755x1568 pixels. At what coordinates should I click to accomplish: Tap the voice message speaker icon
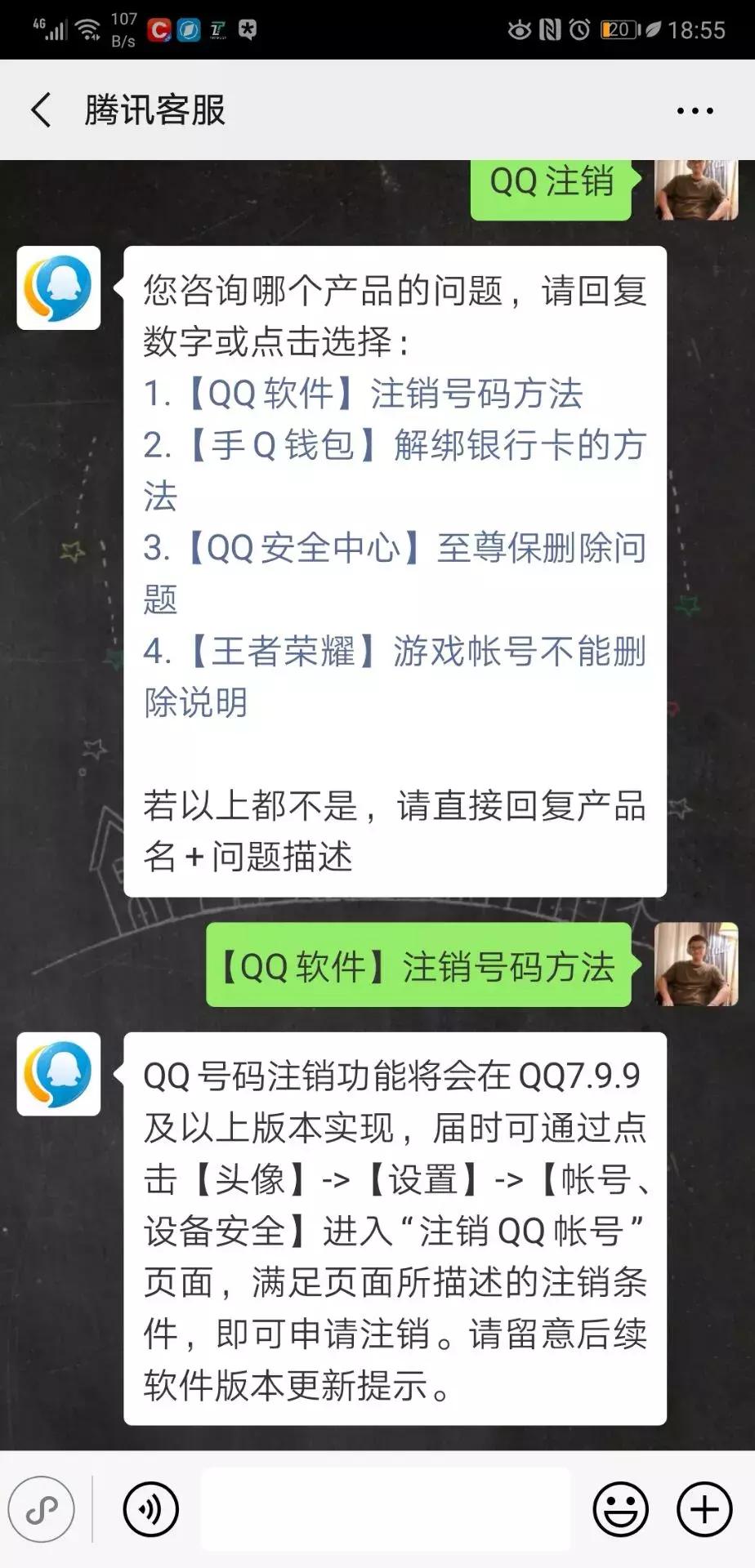[150, 1509]
